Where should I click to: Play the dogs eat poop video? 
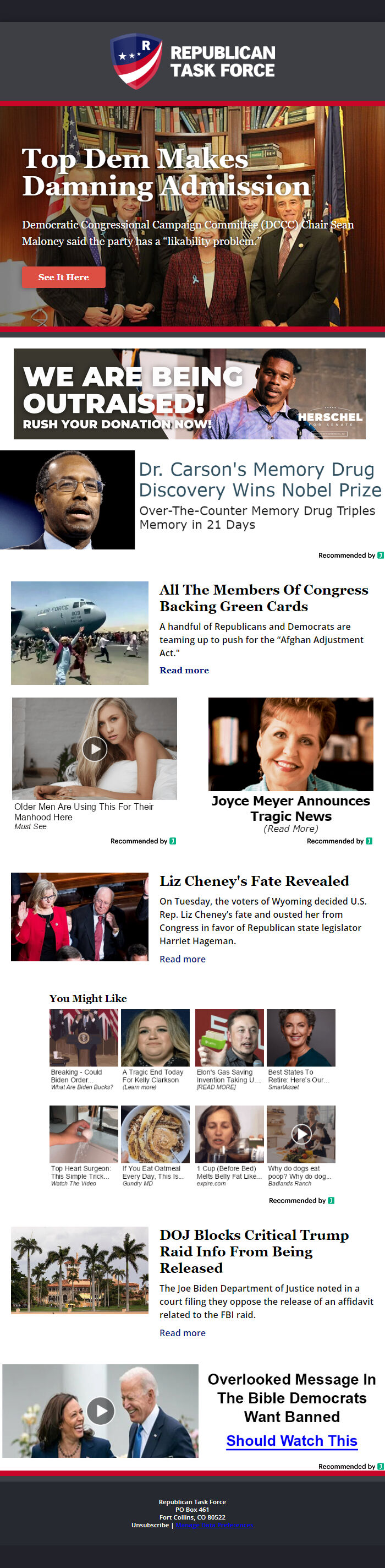[301, 1134]
